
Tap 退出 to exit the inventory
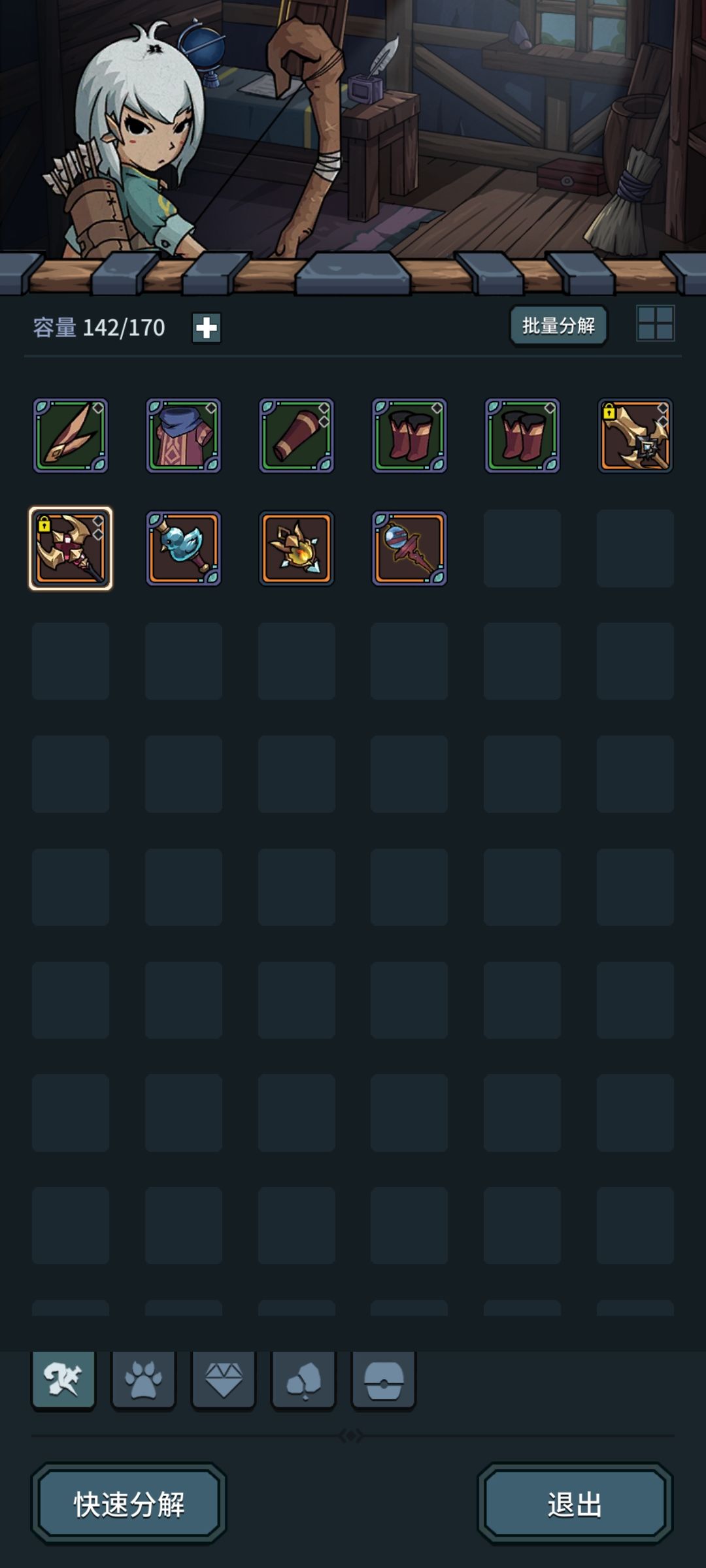pos(575,1504)
